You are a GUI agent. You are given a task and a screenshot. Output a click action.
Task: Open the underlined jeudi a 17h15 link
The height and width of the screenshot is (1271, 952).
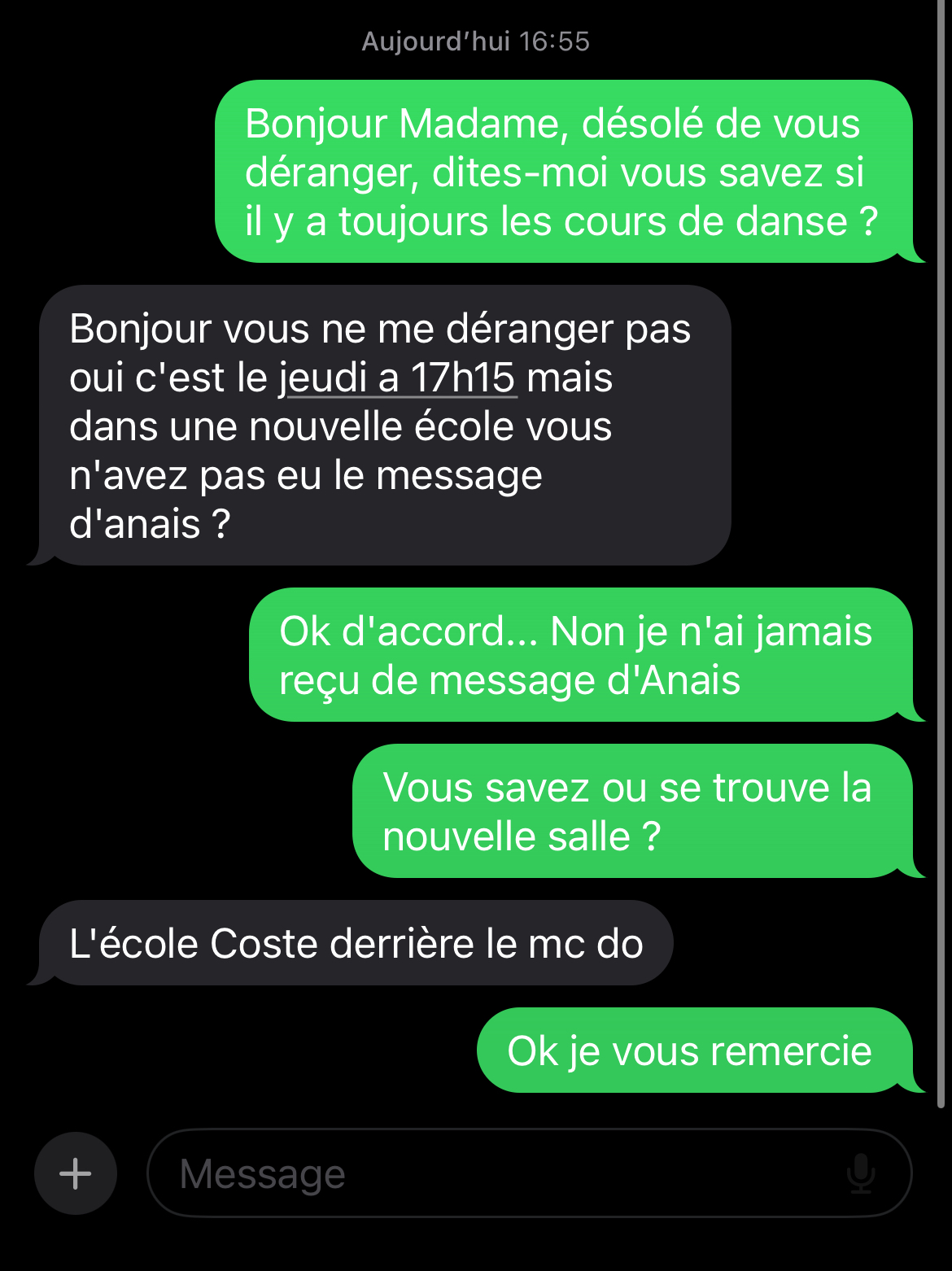[397, 378]
